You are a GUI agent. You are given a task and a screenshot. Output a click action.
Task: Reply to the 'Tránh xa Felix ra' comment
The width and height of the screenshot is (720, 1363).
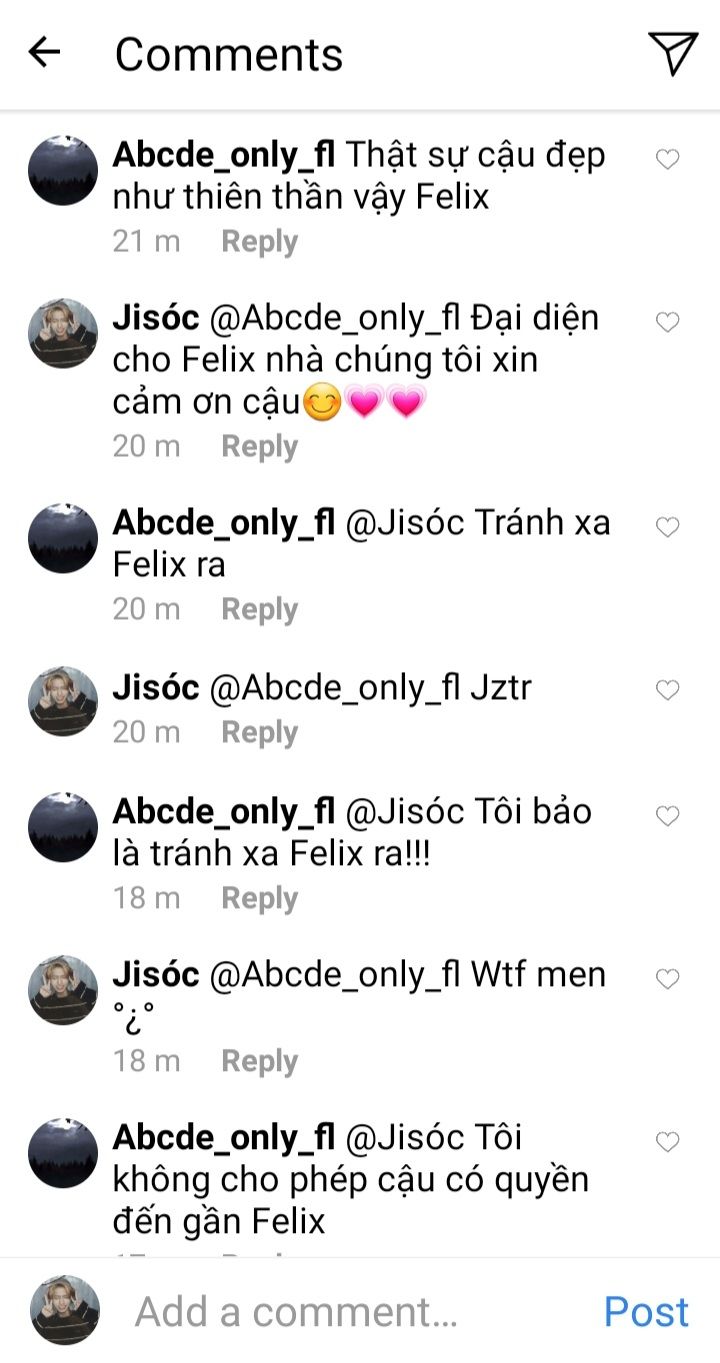coord(259,609)
